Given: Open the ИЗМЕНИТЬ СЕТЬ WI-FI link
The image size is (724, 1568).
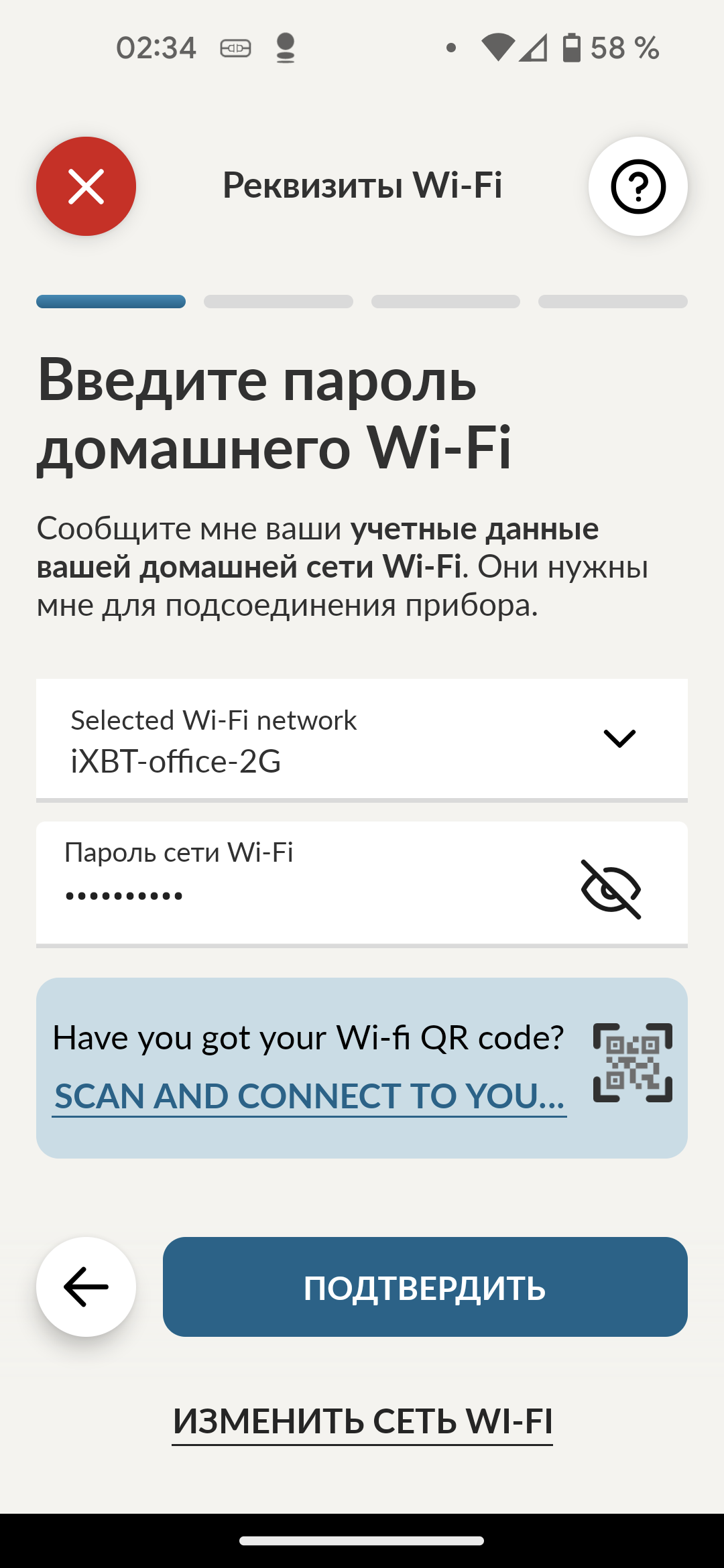Looking at the screenshot, I should tap(362, 1422).
